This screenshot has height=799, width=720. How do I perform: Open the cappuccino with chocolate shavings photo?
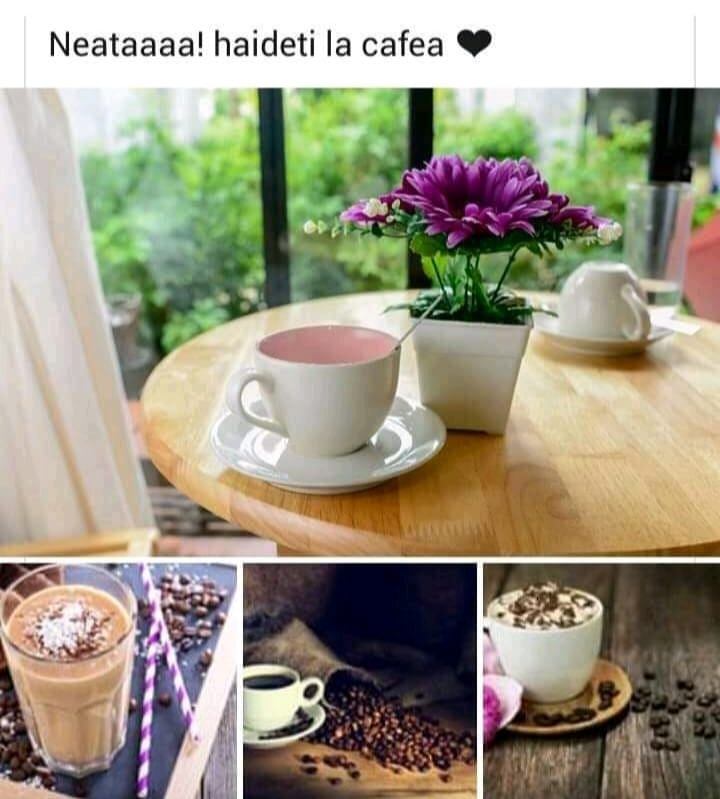[x=601, y=680]
